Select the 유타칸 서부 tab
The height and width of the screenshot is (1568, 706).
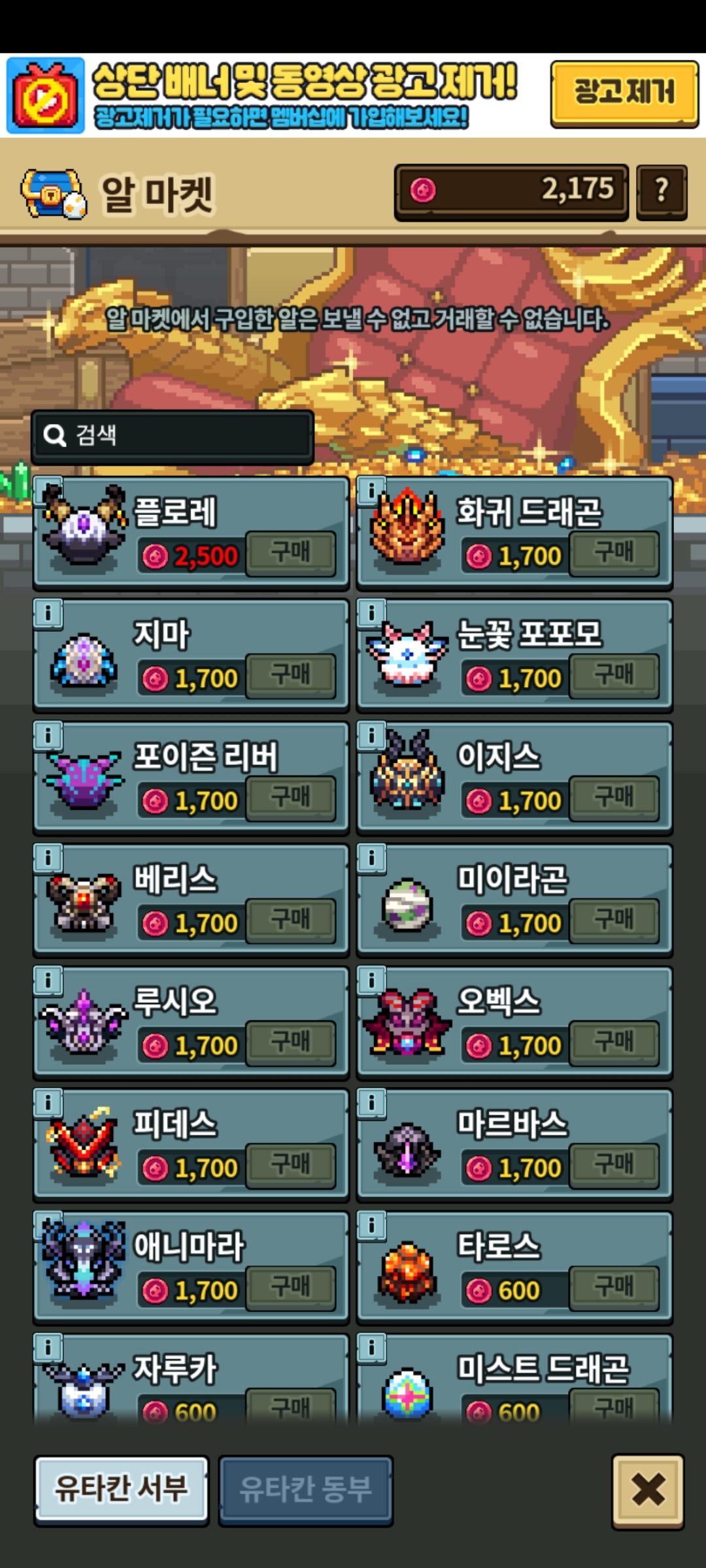tap(122, 1489)
